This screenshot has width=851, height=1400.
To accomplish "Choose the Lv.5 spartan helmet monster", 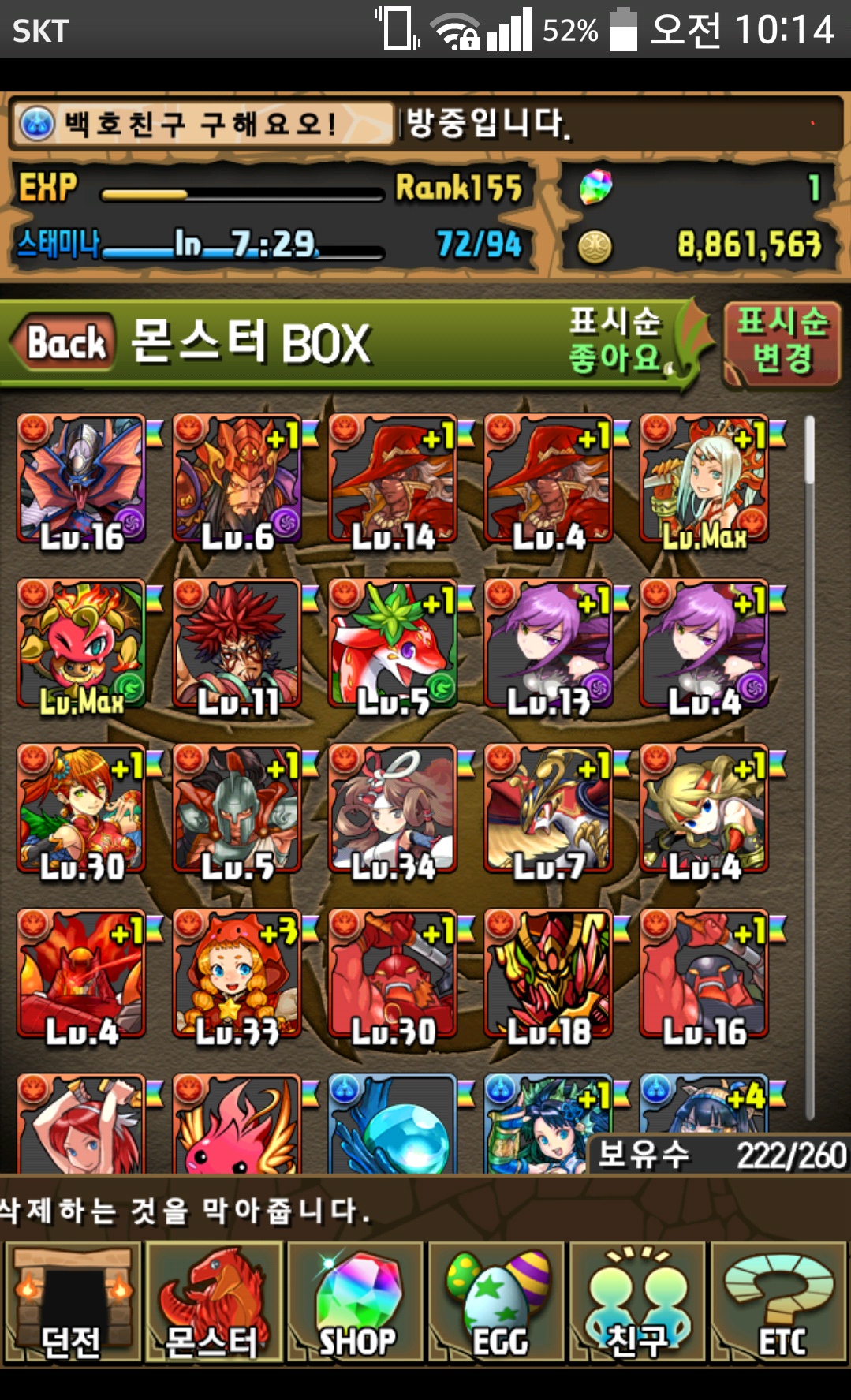I will [x=237, y=809].
